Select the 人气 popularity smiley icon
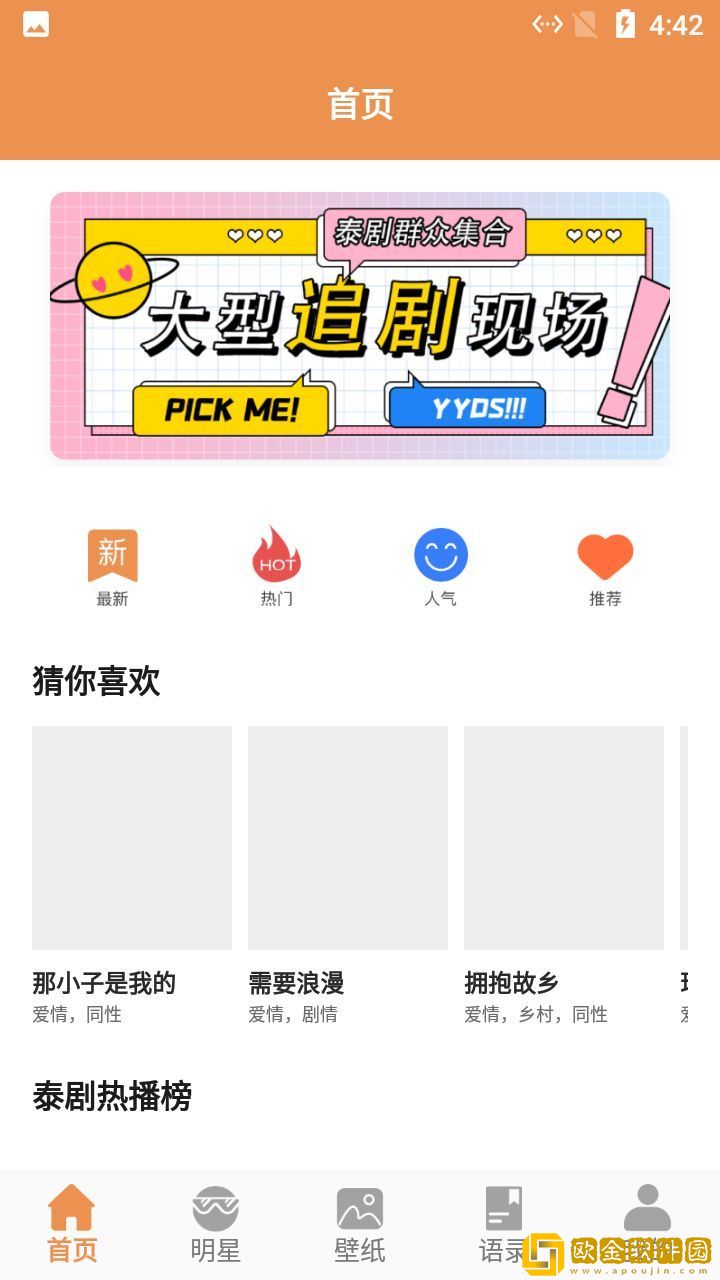The height and width of the screenshot is (1280, 720). [440, 554]
